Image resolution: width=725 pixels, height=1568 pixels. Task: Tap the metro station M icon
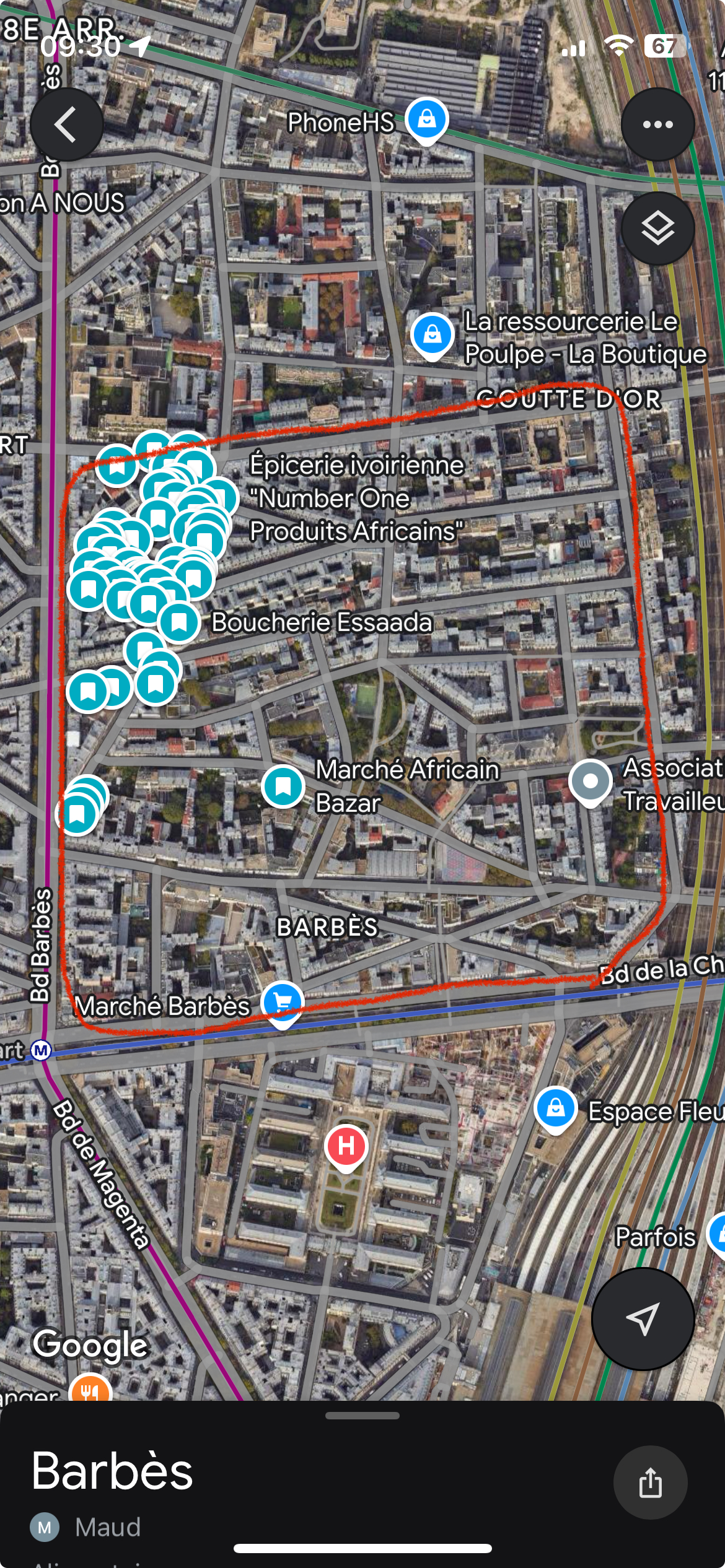click(x=41, y=1050)
